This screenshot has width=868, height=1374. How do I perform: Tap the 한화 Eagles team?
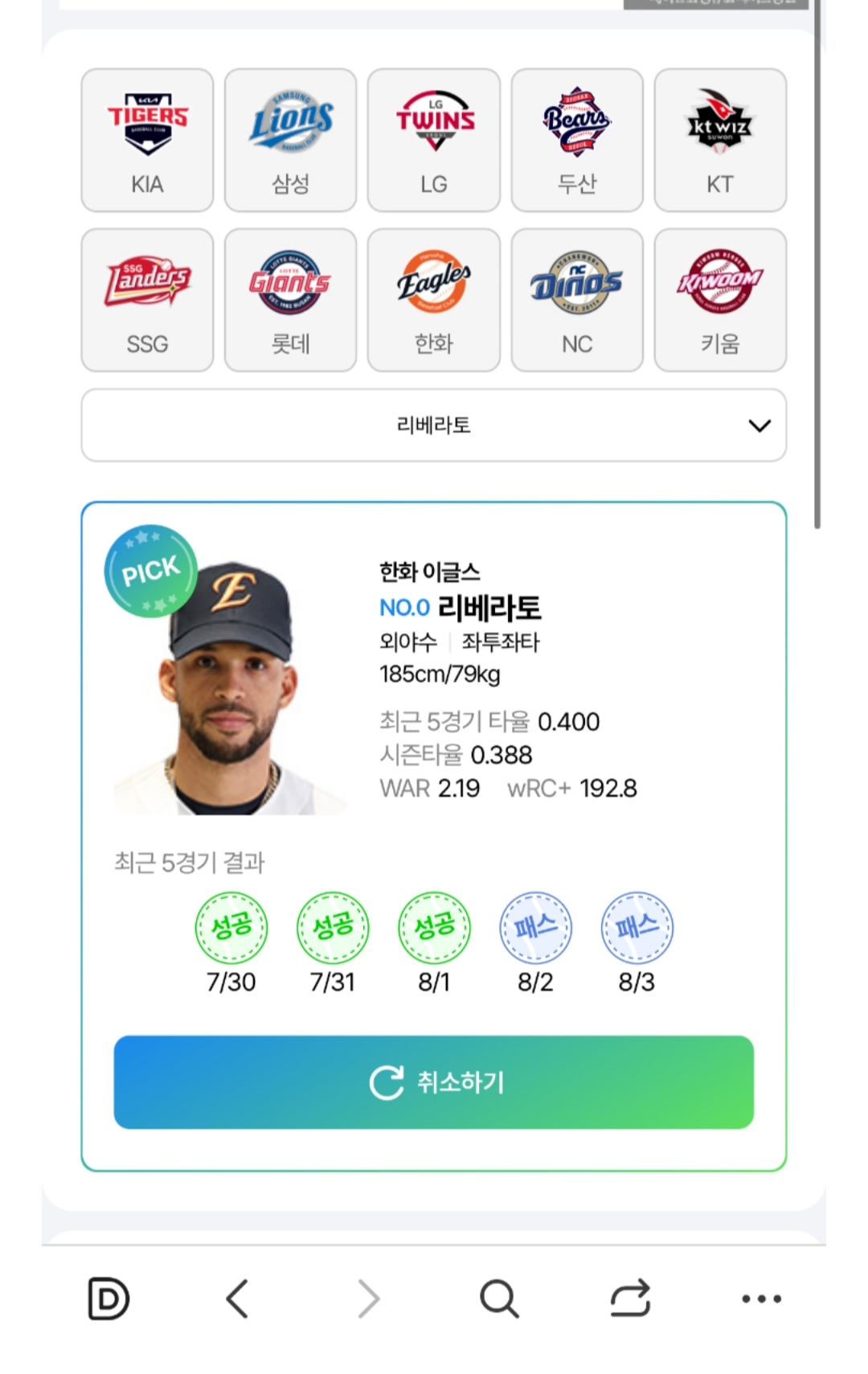[x=434, y=300]
